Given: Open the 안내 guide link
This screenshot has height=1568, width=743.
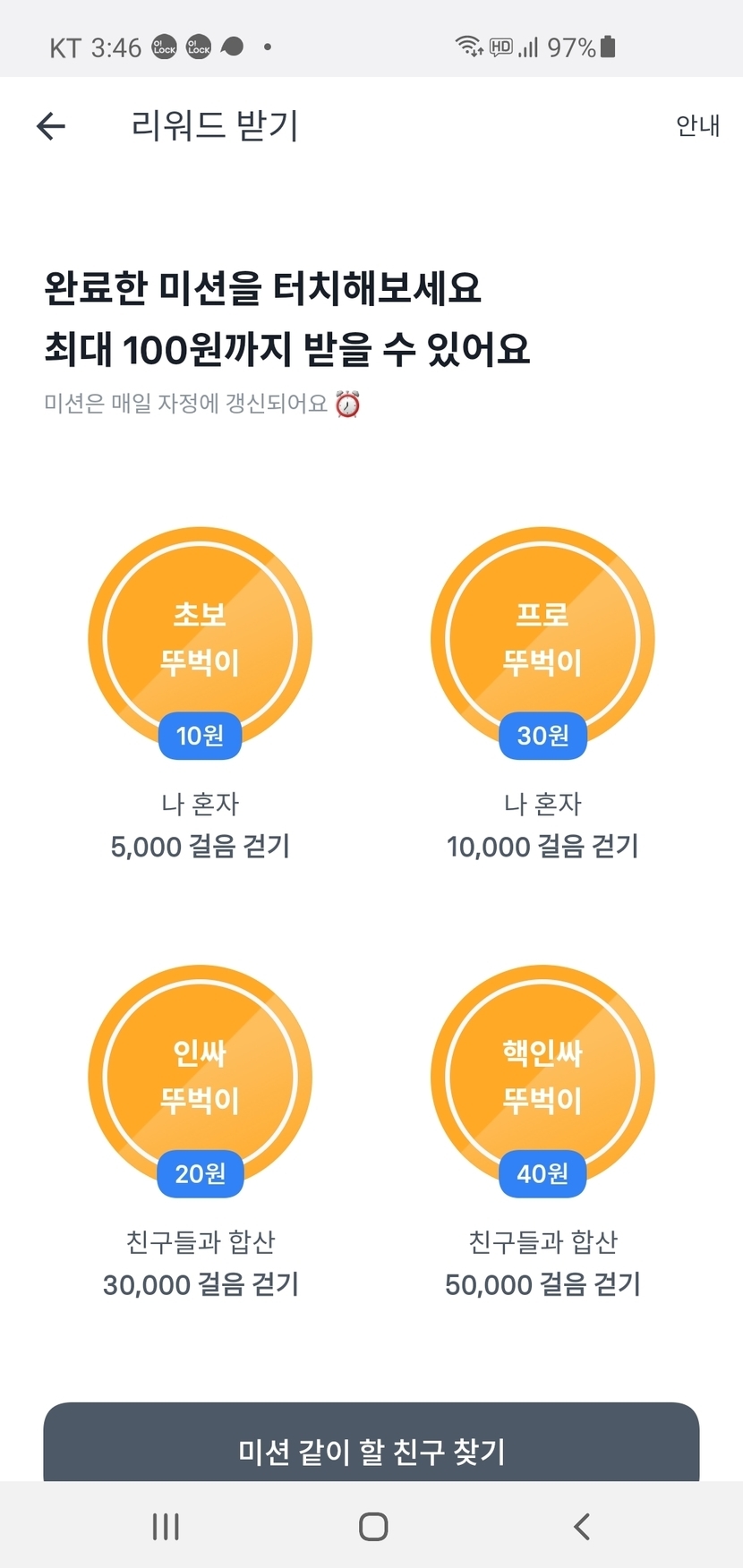Looking at the screenshot, I should coord(697,126).
